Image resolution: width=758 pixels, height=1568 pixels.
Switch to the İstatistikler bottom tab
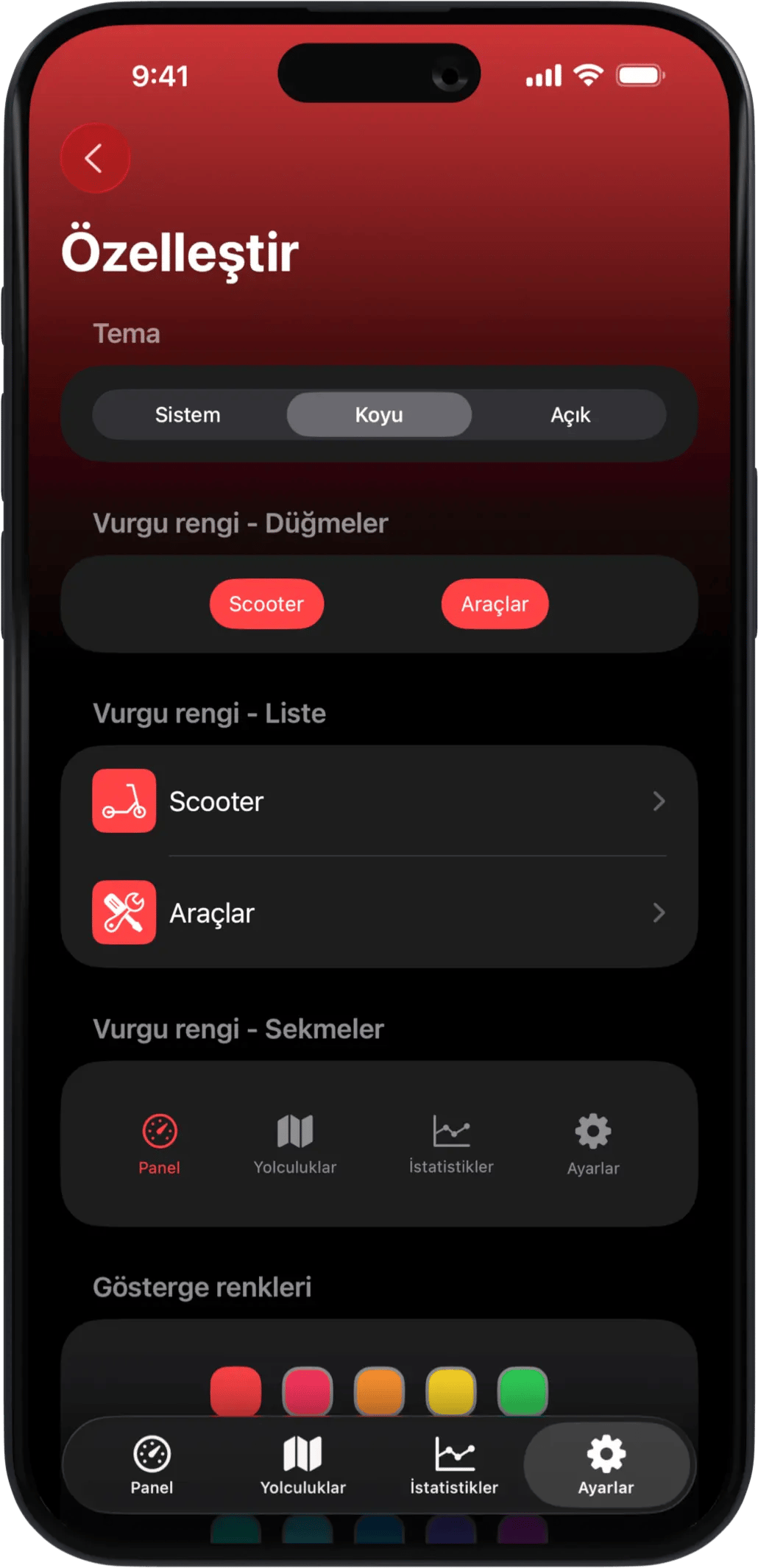coord(454,1465)
